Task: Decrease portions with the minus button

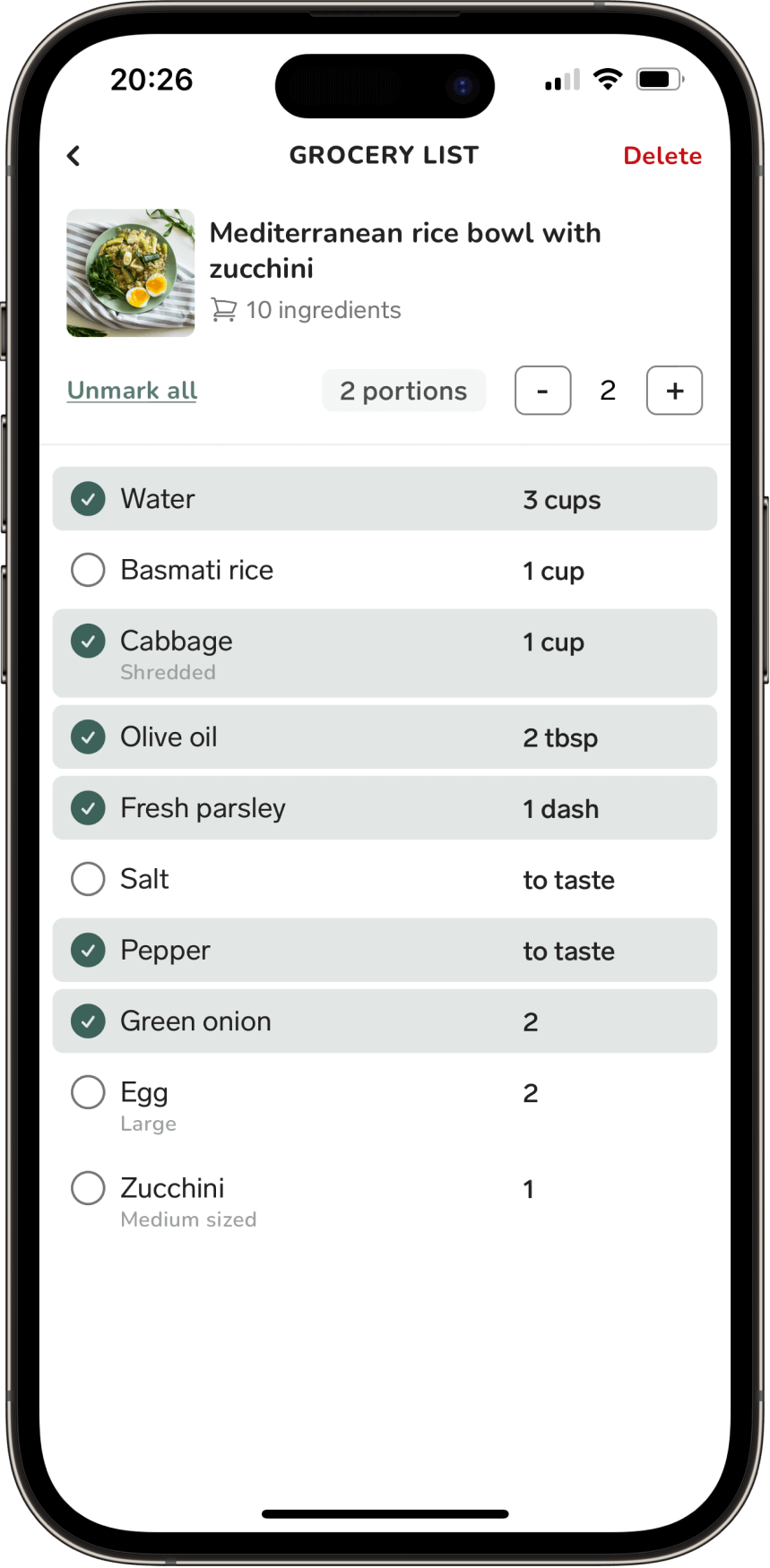Action: [x=542, y=391]
